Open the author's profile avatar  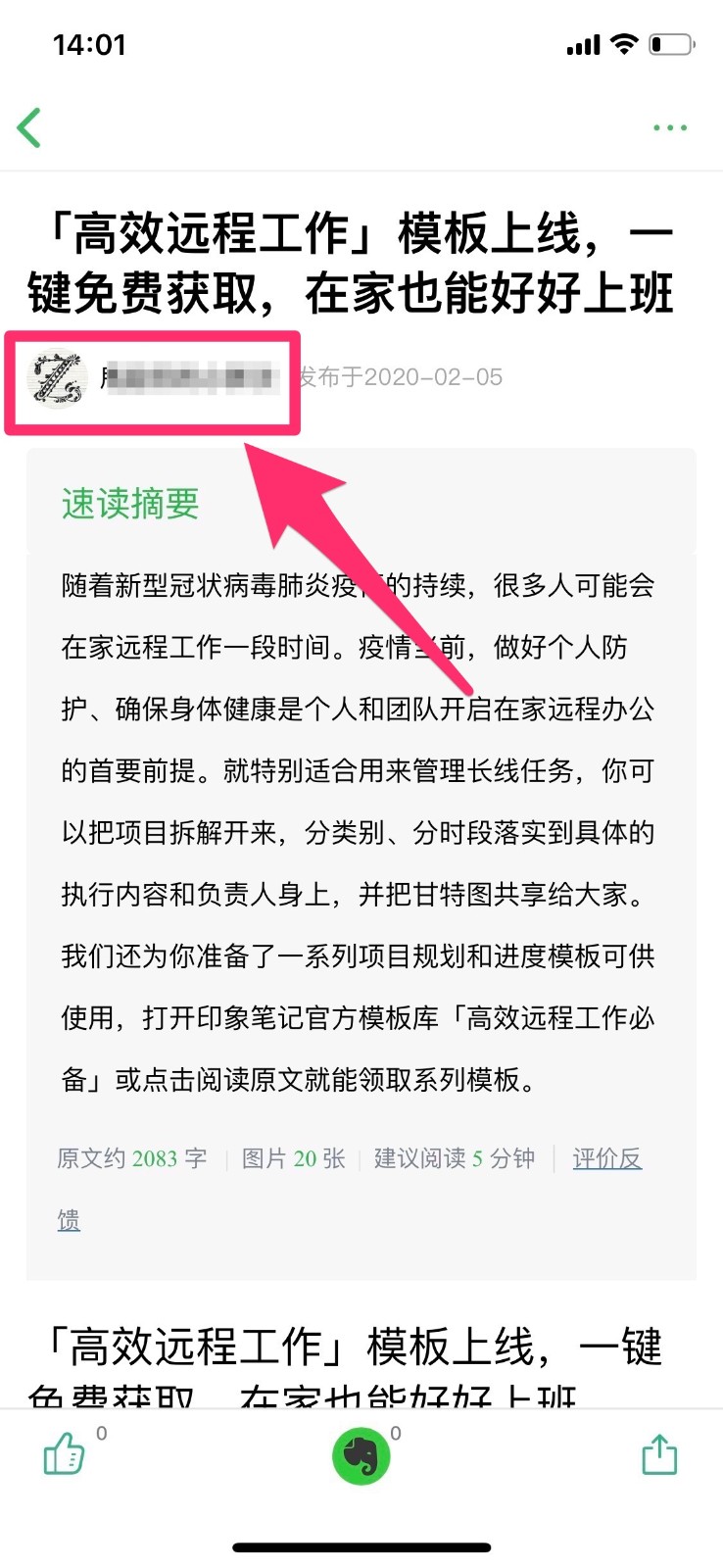57,378
